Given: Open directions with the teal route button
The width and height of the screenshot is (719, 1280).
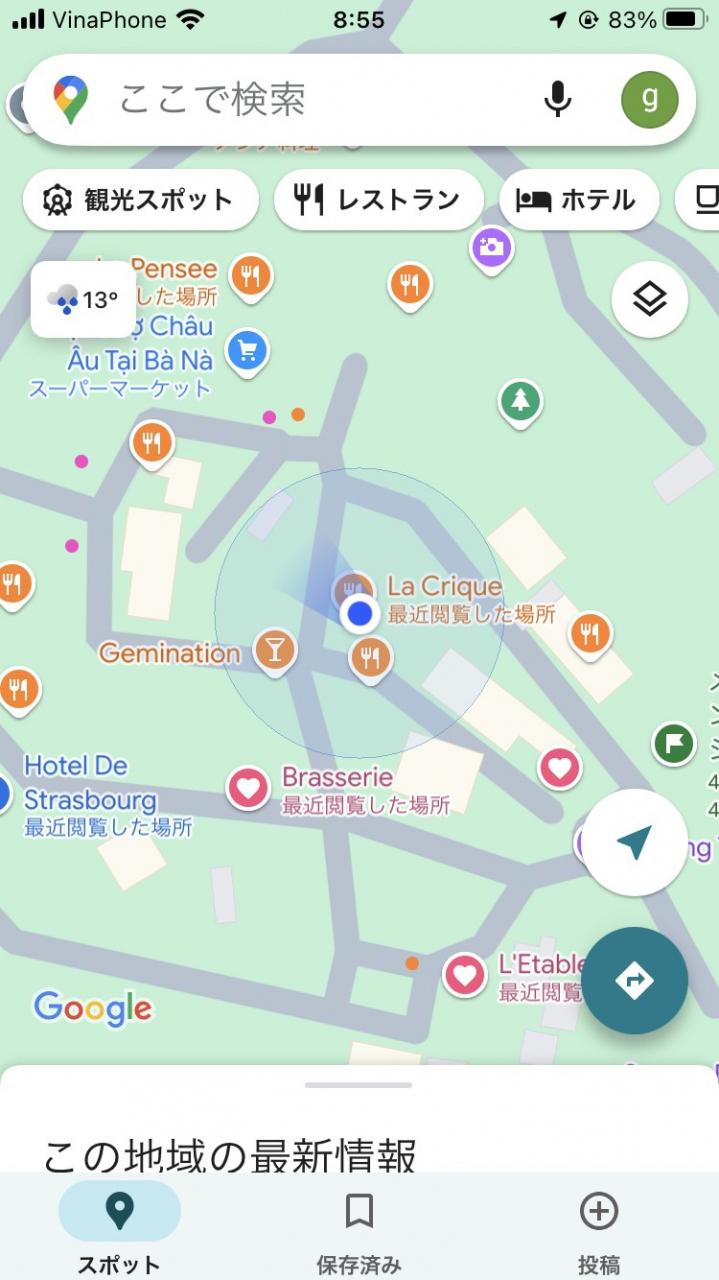Looking at the screenshot, I should pos(635,980).
